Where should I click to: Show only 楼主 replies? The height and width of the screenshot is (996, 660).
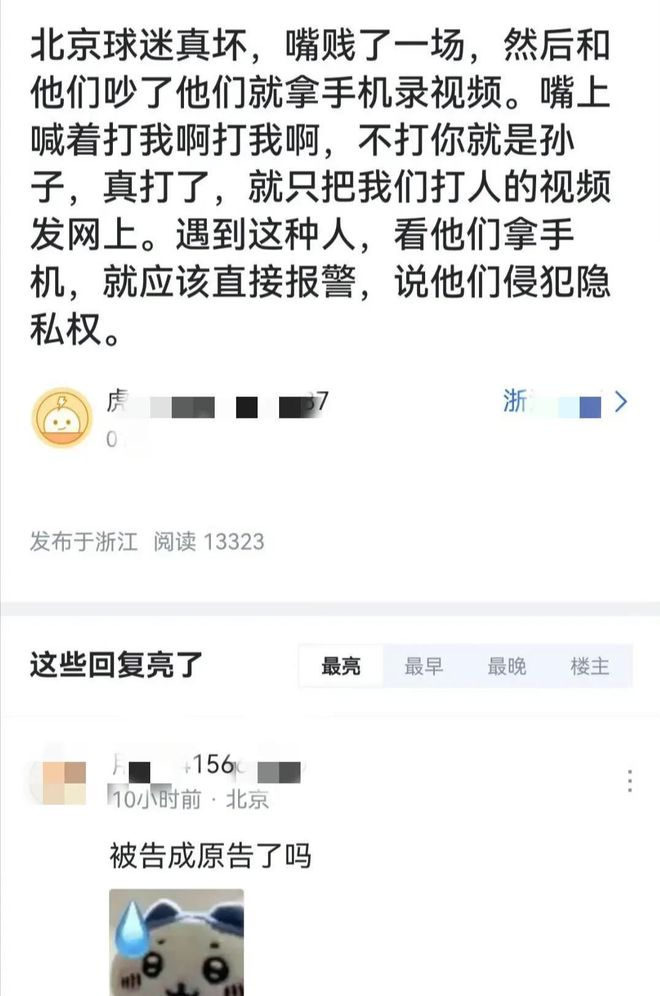589,666
